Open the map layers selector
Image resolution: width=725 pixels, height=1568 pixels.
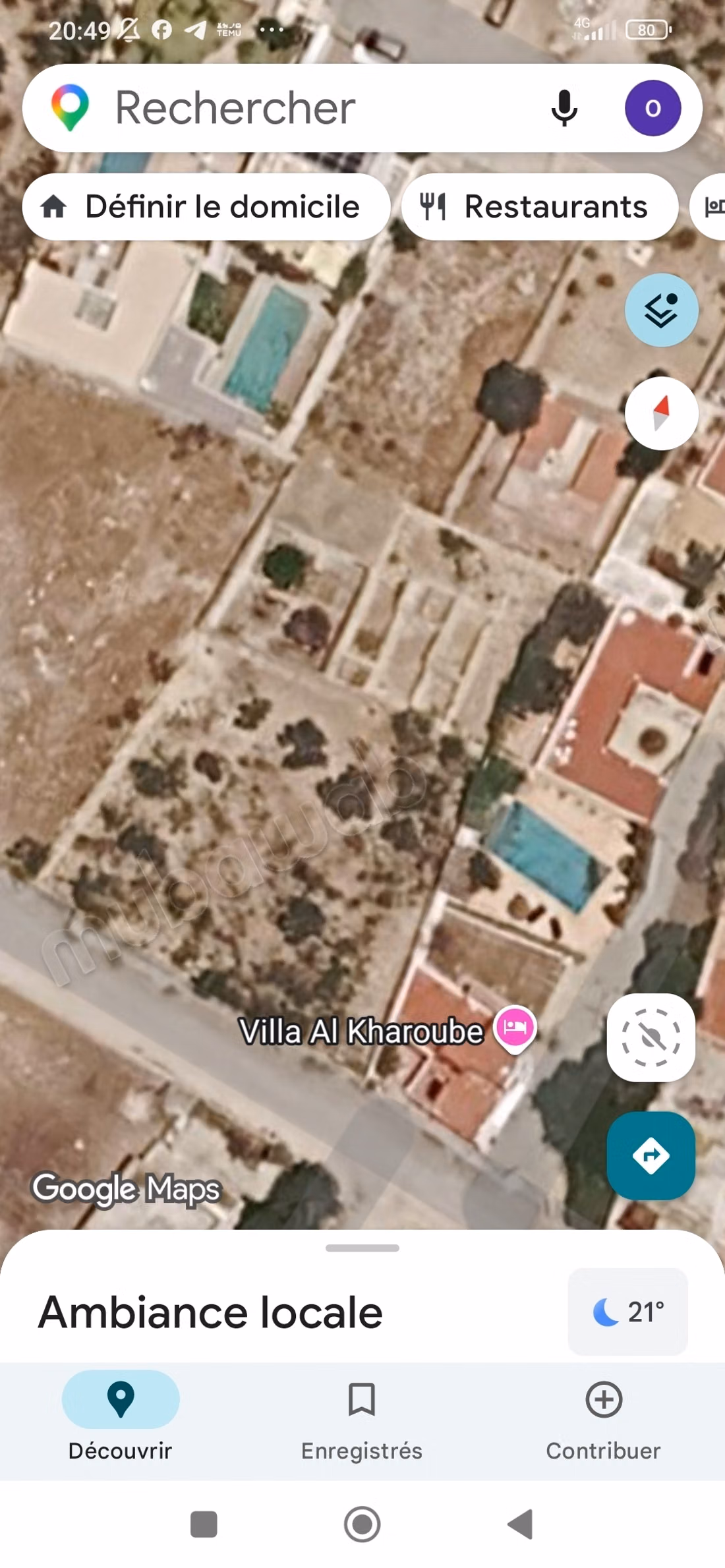[661, 310]
